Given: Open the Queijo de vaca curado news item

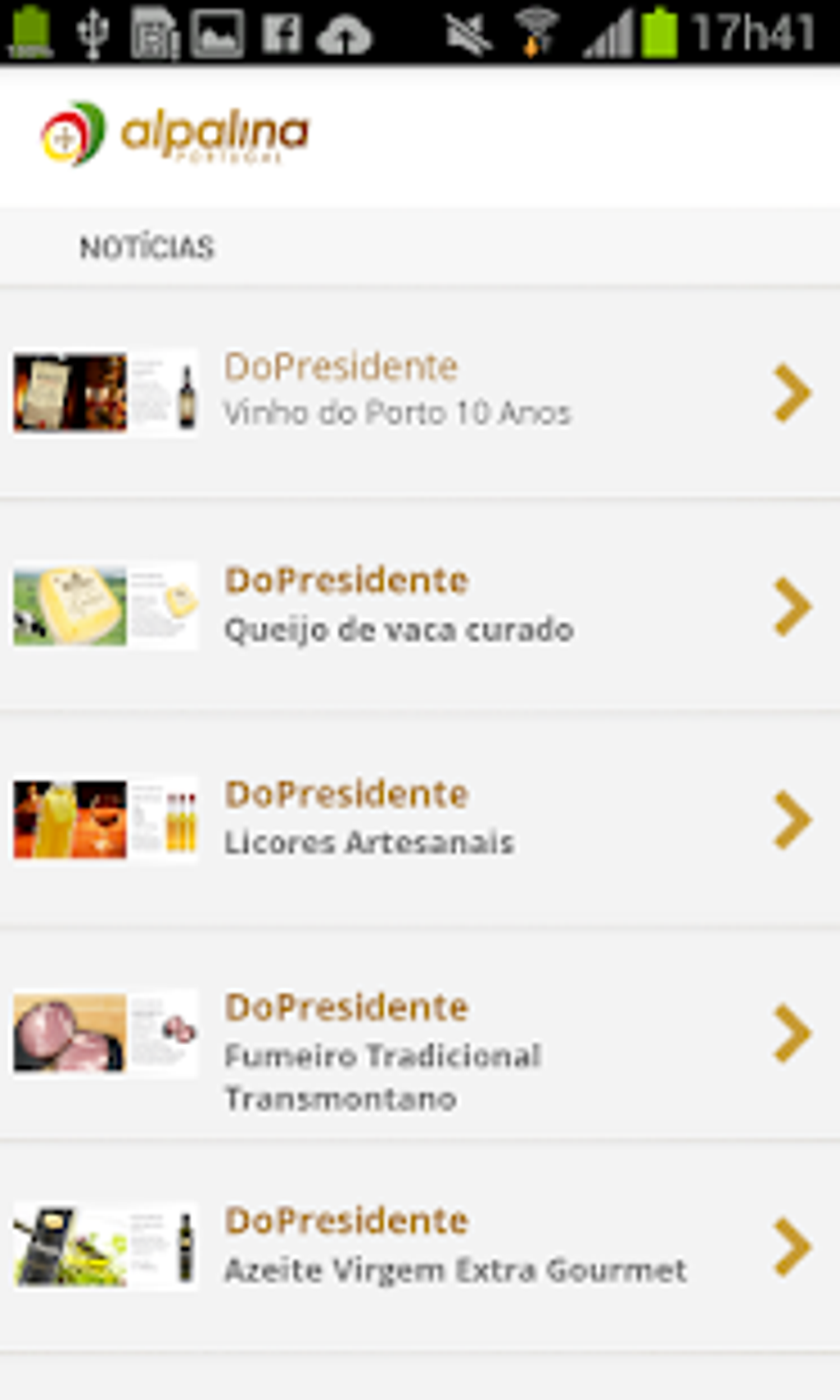Looking at the screenshot, I should pyautogui.click(x=399, y=606).
